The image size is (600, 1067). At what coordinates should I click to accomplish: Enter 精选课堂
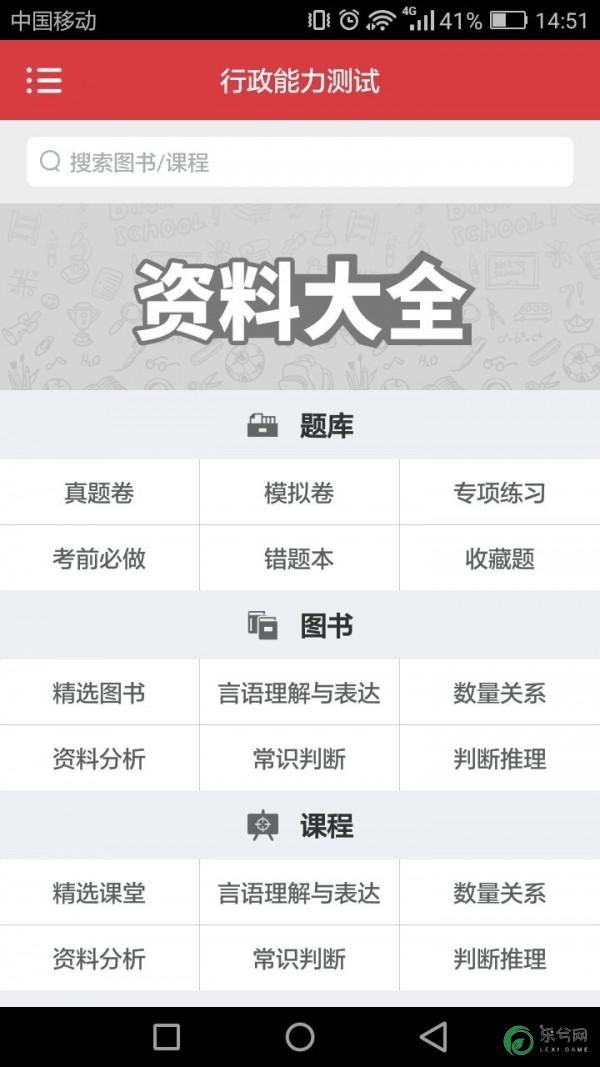99,893
